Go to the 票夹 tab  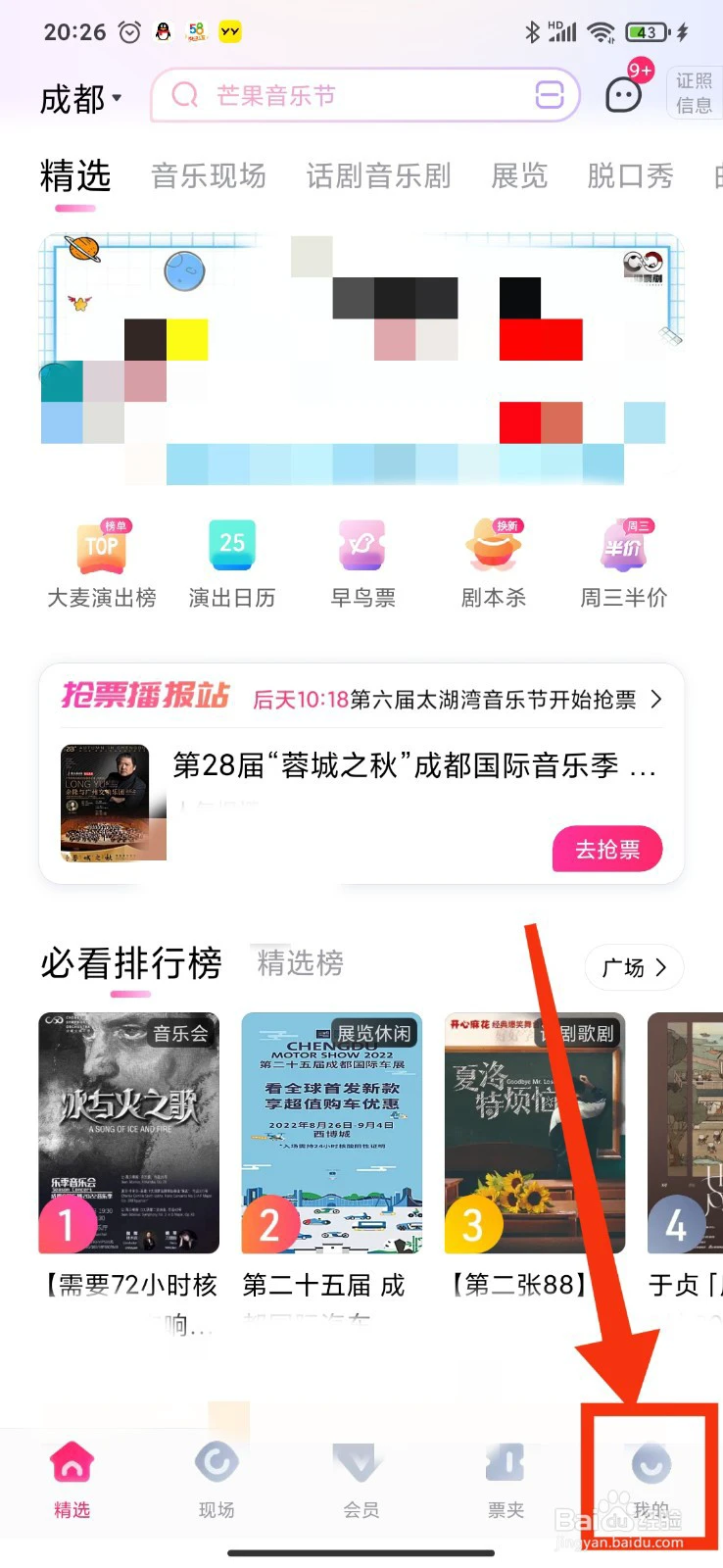[506, 1482]
